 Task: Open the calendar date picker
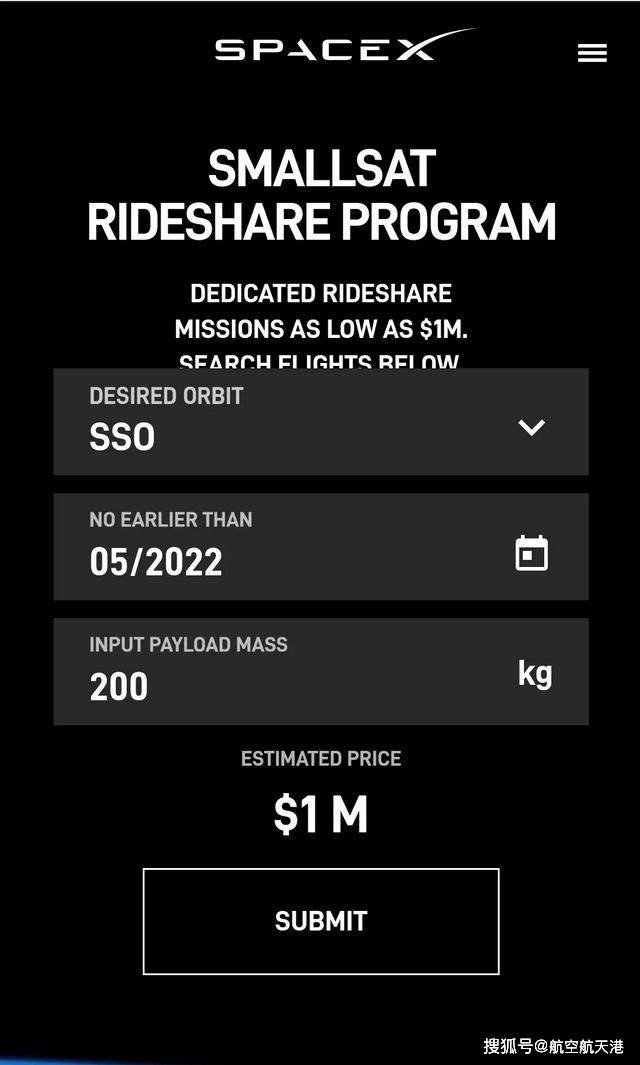coord(531,553)
